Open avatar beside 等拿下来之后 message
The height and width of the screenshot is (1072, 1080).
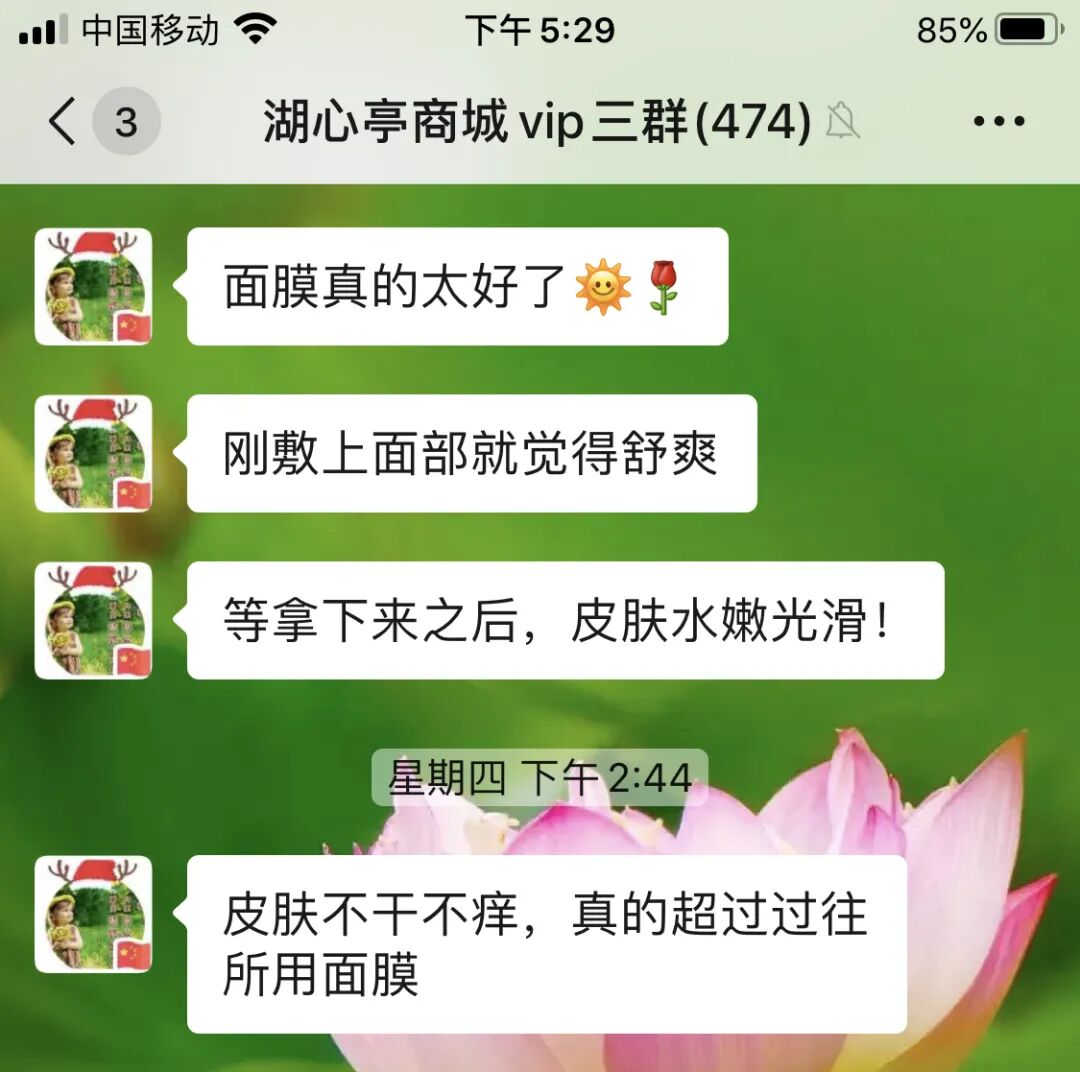(94, 621)
